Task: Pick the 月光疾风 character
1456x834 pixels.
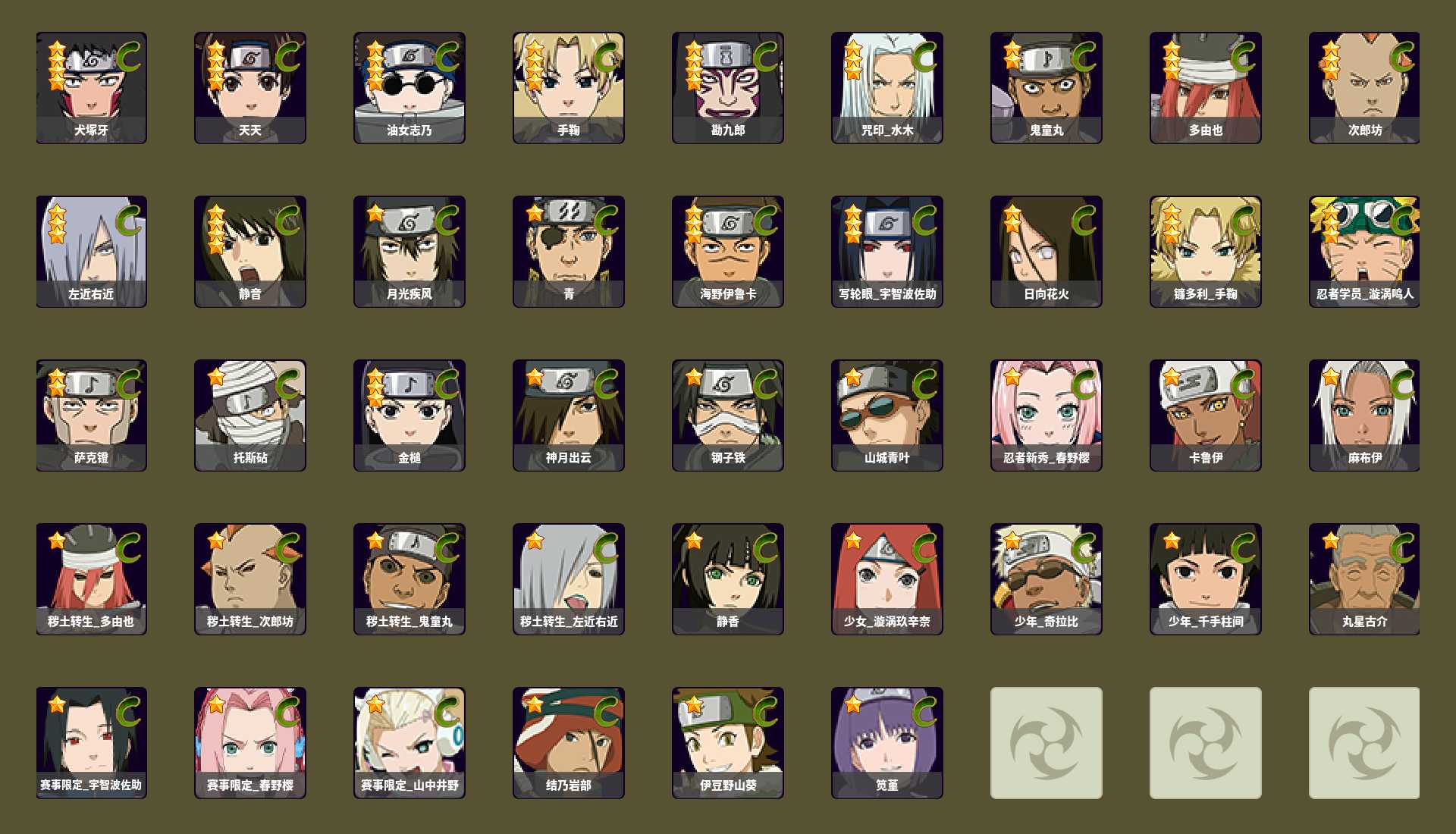Action: [x=409, y=252]
